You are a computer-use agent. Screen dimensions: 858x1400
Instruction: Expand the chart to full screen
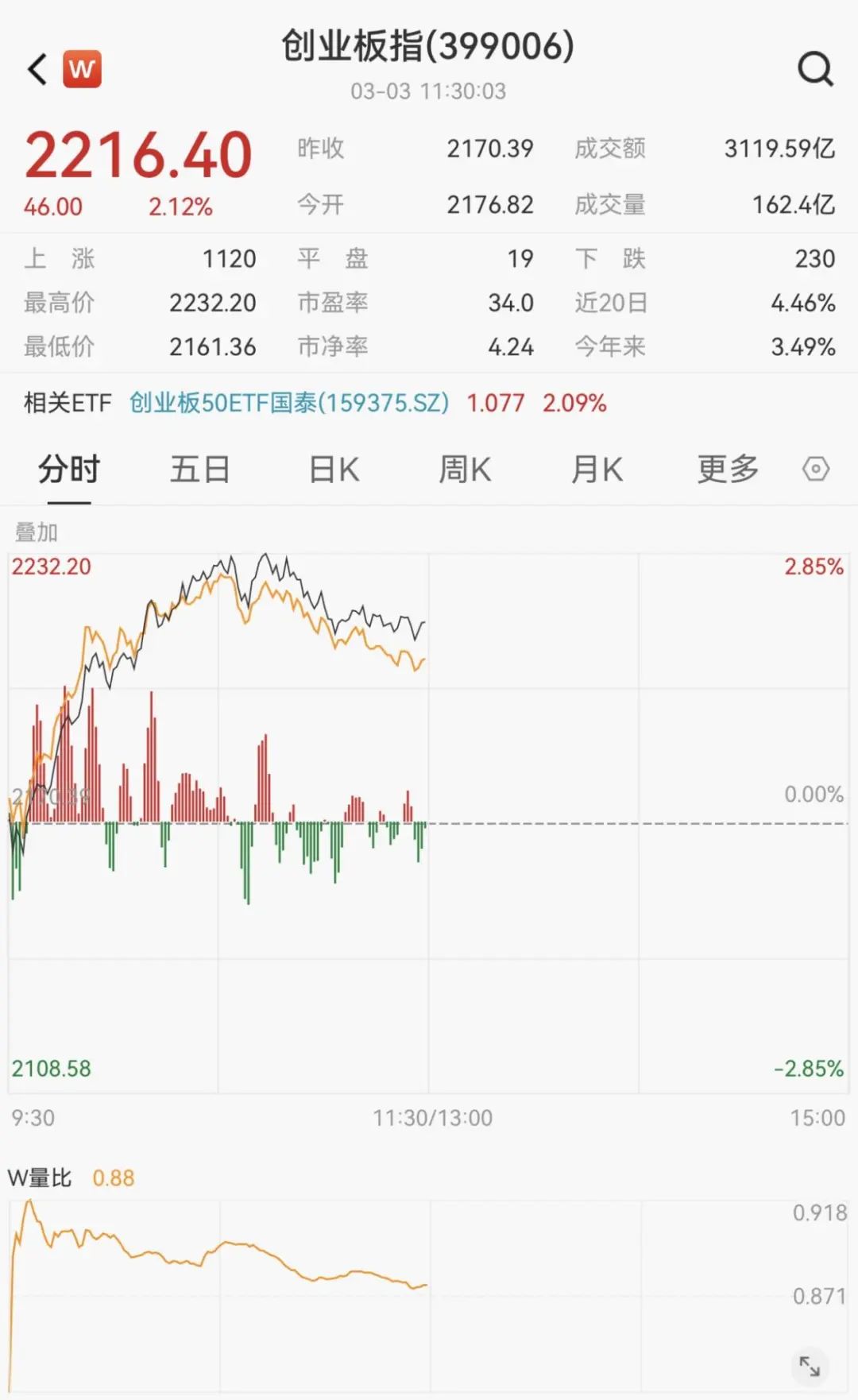click(x=810, y=1366)
